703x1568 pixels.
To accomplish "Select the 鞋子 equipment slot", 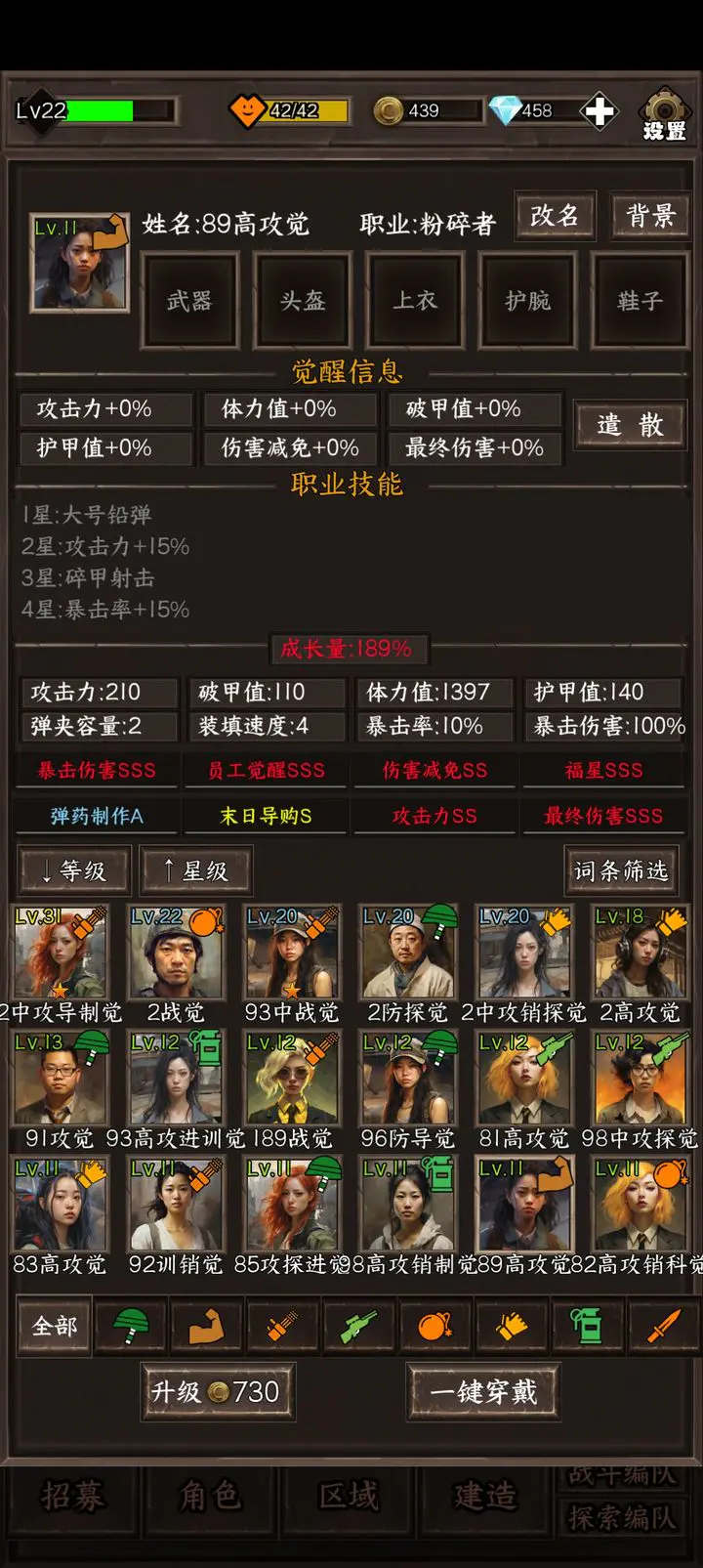I will [x=640, y=300].
